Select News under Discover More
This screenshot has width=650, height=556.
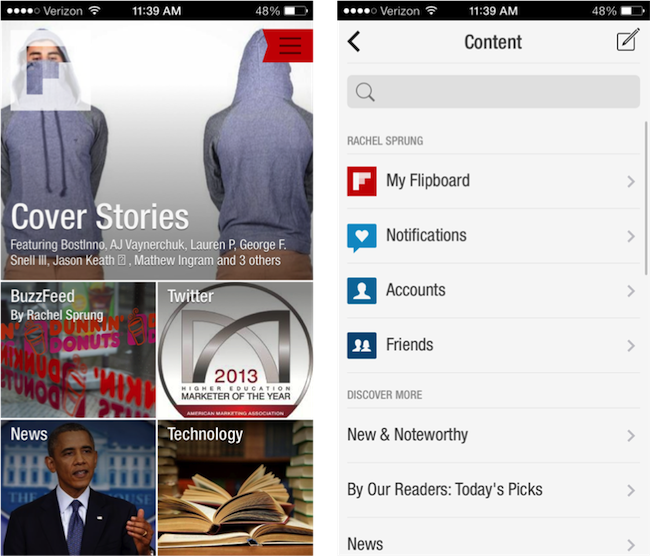493,543
